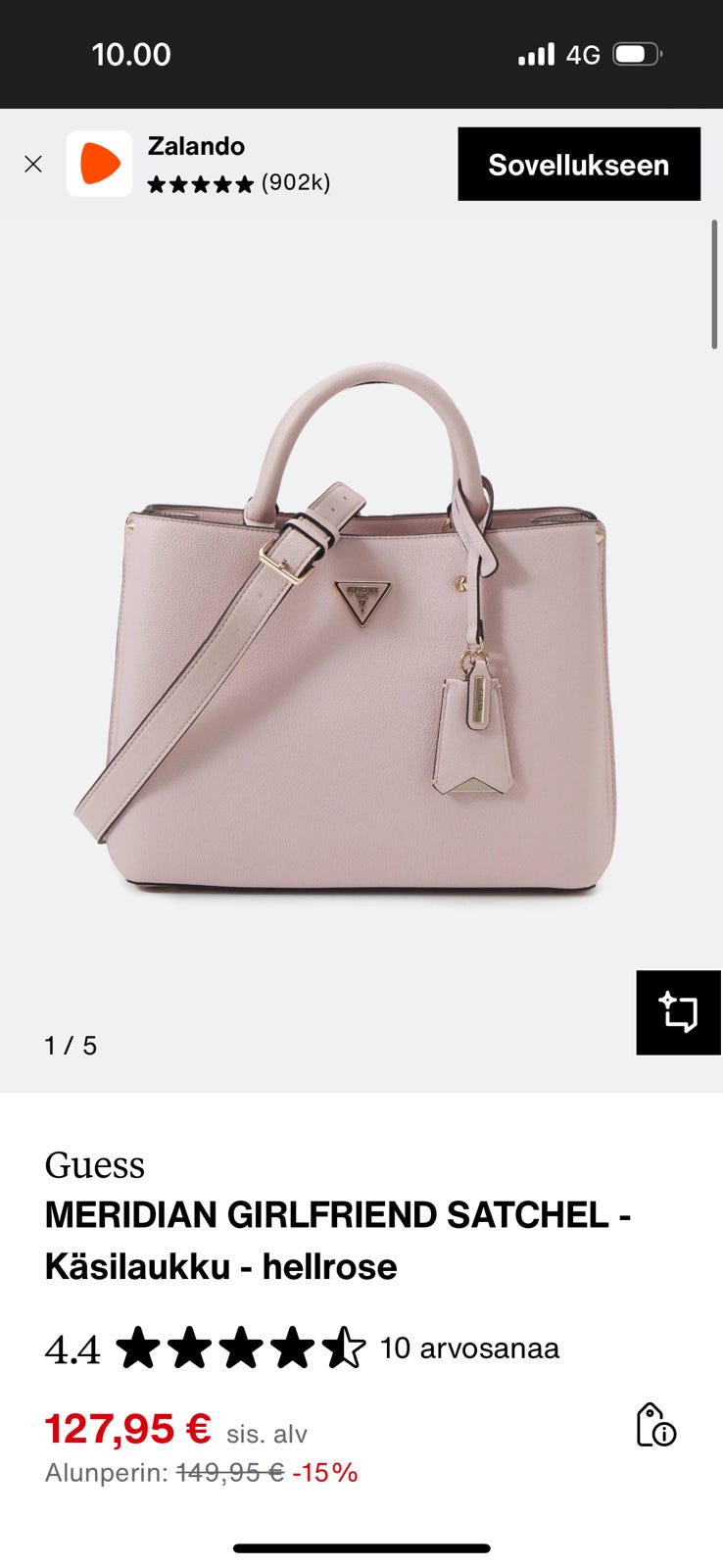View the 10 arvosanaa ratings
This screenshot has height=1568, width=723.
(x=469, y=1347)
